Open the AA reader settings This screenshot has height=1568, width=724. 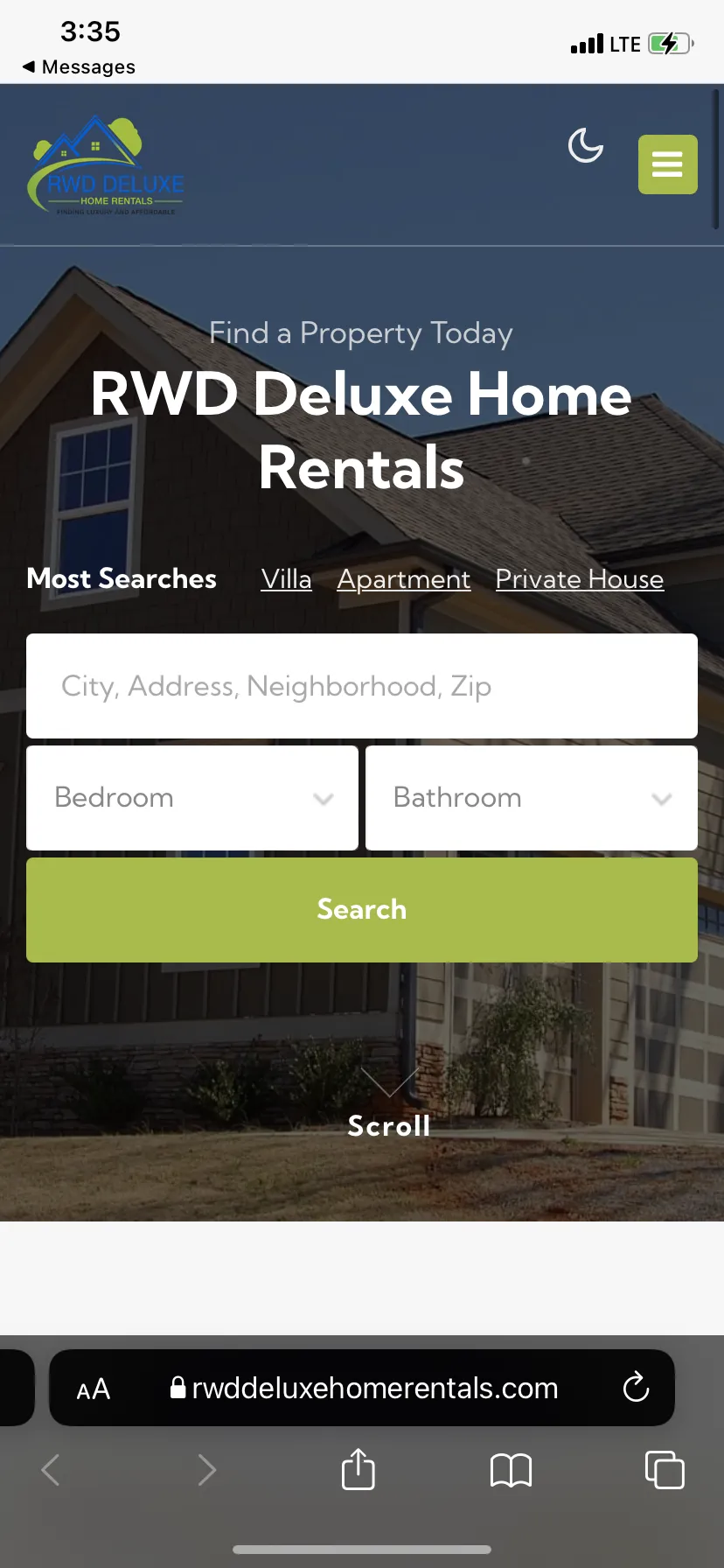[94, 1389]
